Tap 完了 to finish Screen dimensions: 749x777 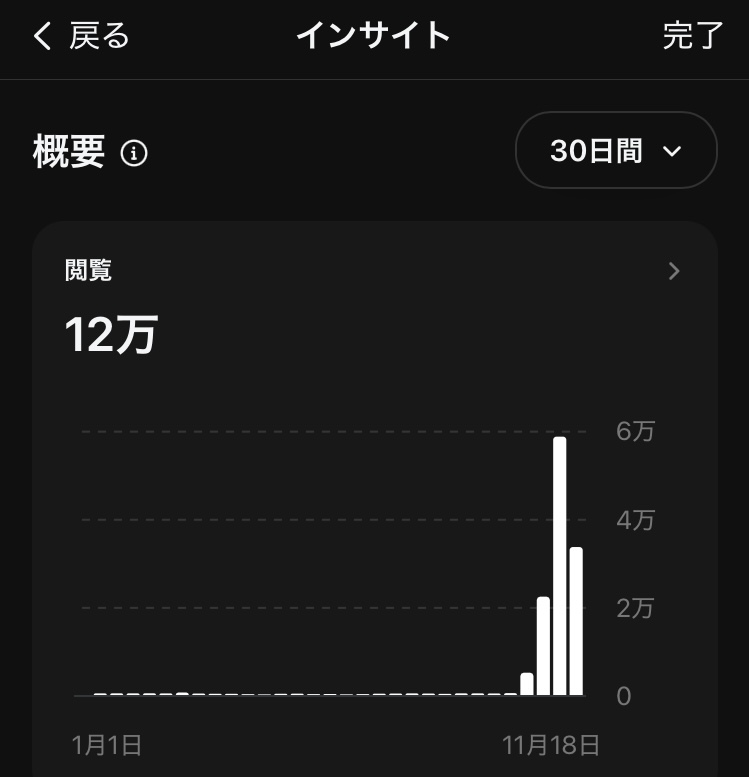click(692, 36)
